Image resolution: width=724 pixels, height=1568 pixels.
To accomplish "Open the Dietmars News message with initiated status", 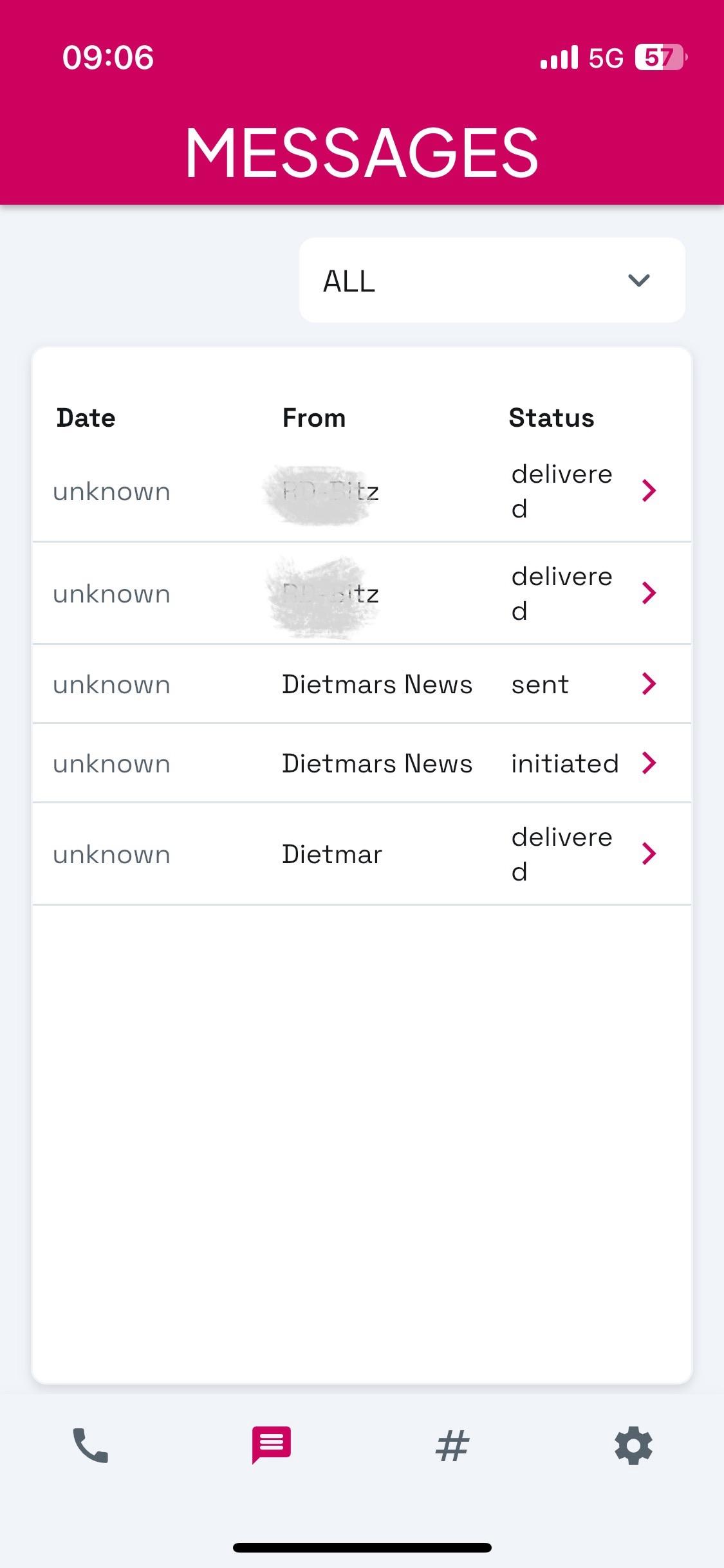I will 362,763.
